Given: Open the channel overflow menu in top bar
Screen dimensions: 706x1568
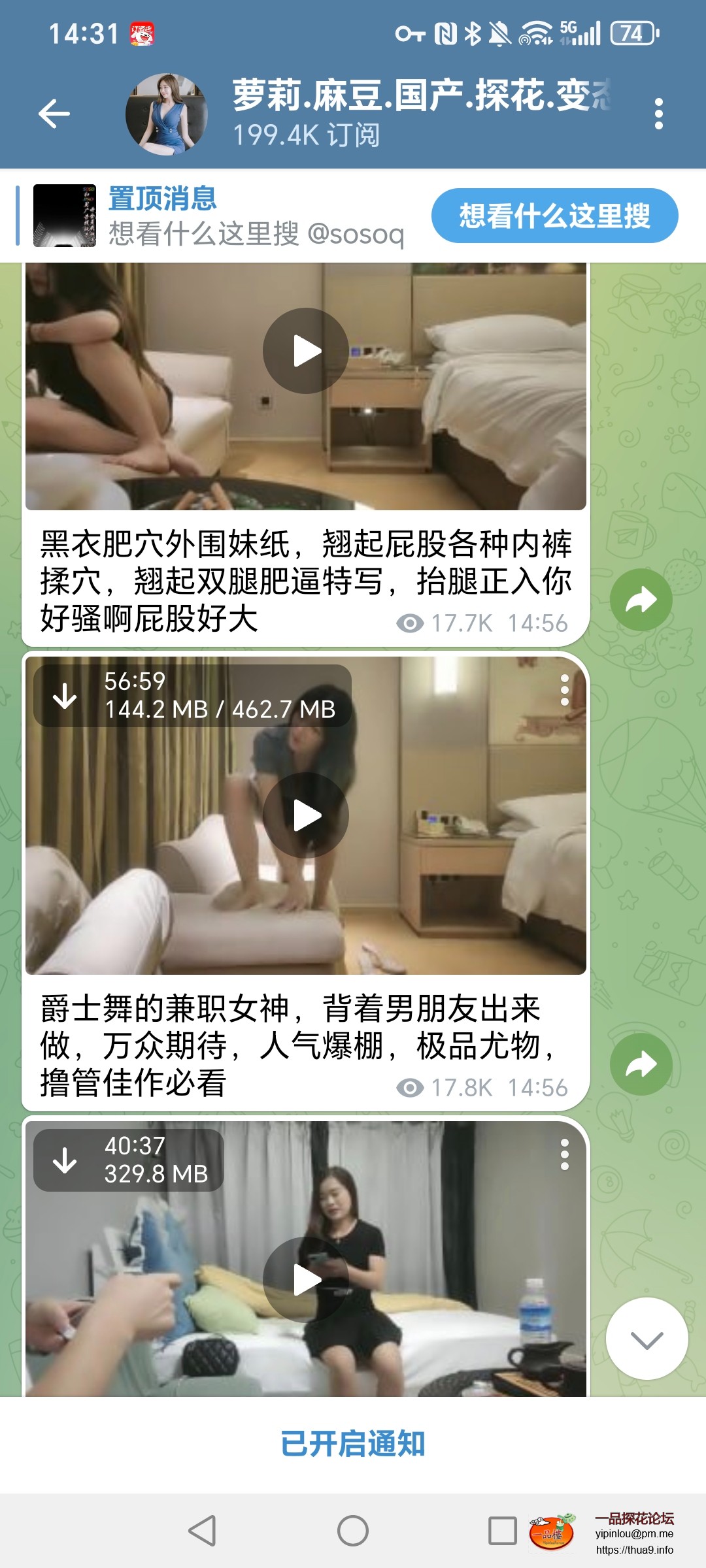Looking at the screenshot, I should click(658, 114).
